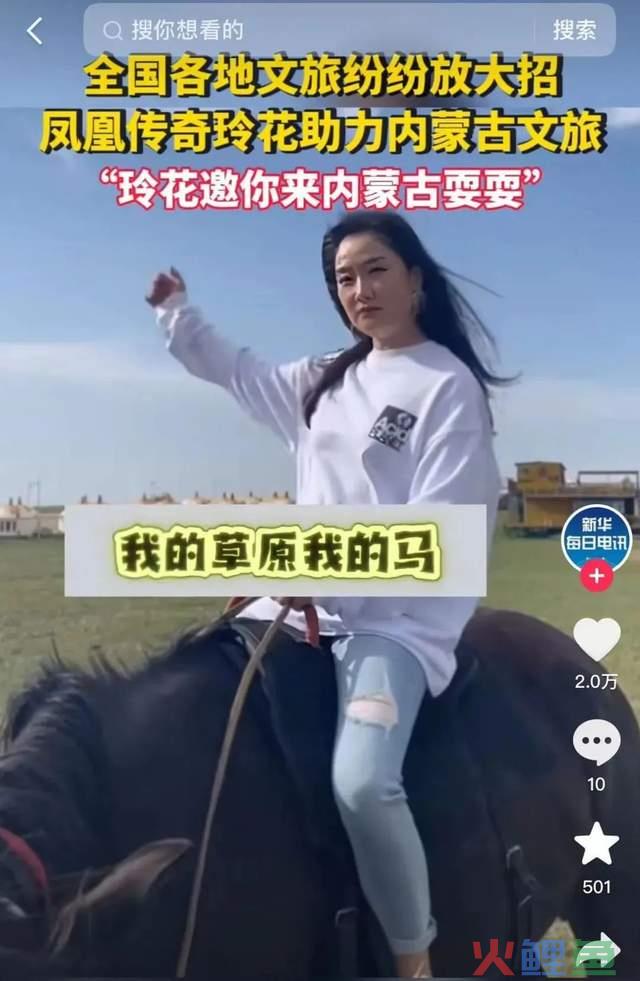
Task: Open the 新华每日电讯 profile avatar
Action: pos(596,539)
